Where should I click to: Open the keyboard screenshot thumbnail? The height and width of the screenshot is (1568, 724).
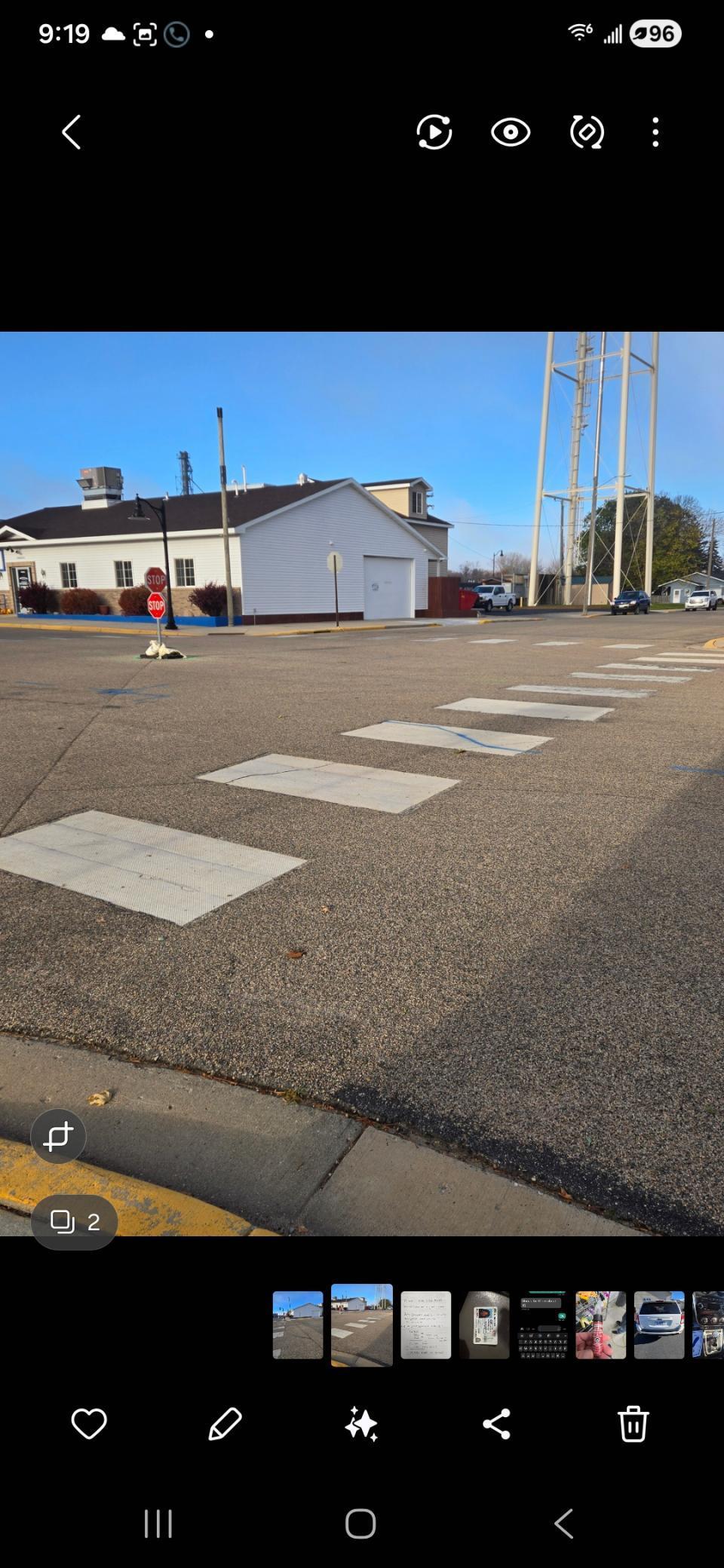[542, 1325]
